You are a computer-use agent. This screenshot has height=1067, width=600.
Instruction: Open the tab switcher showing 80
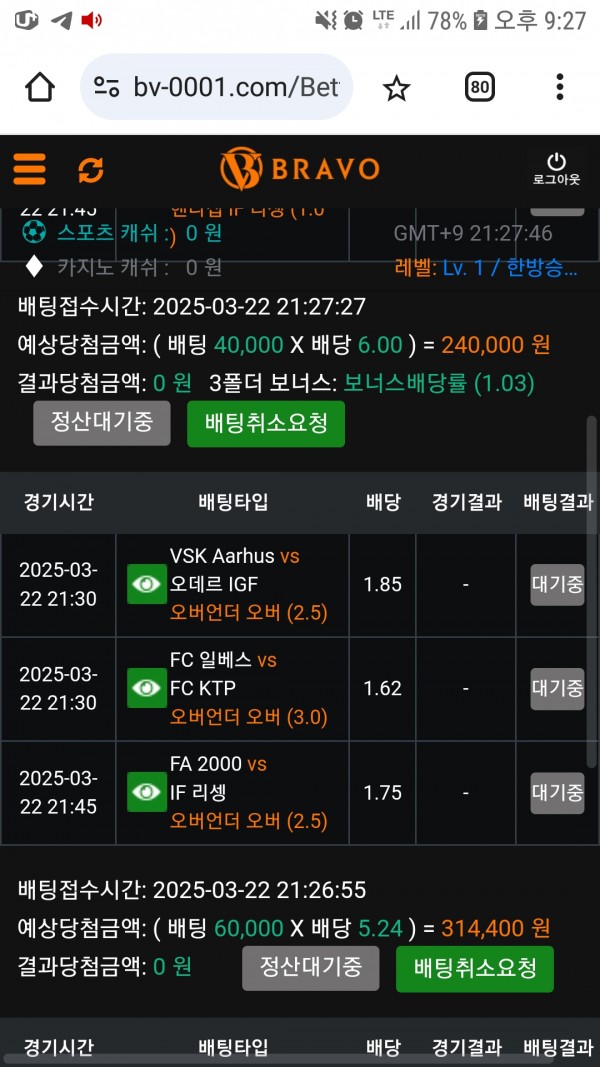[480, 88]
